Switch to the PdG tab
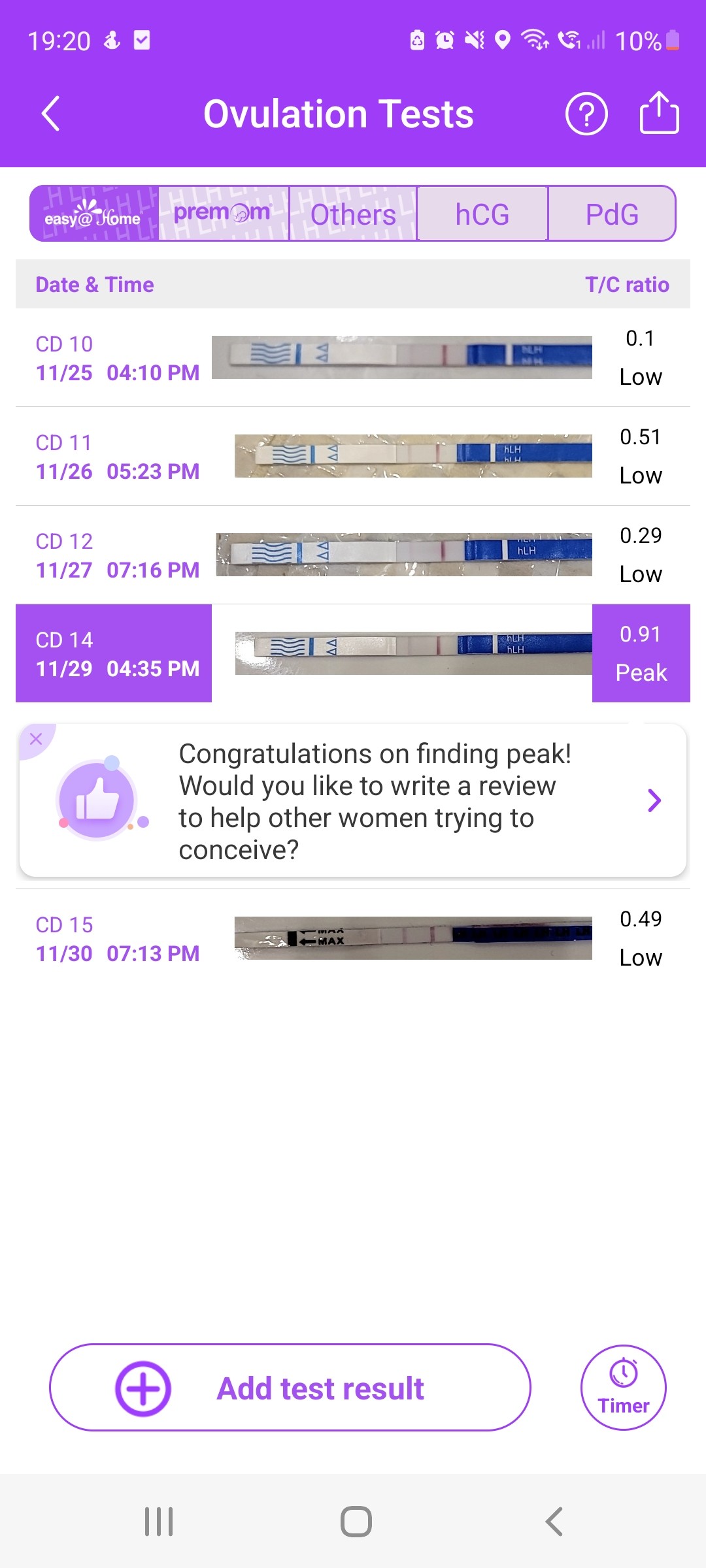Screen dimensions: 706x1568 click(611, 214)
